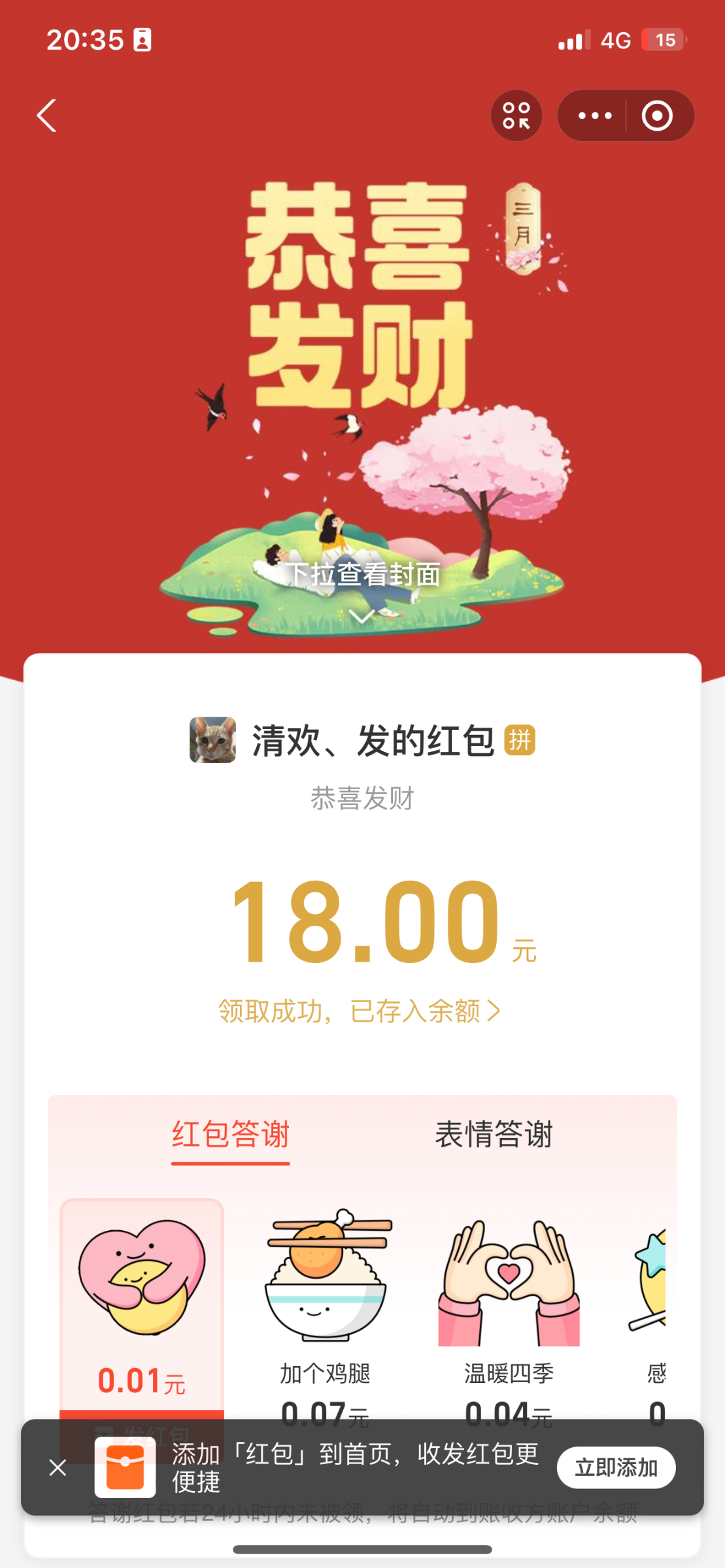
Task: Expand the cover via 下拉查看封面 arrow
Action: tap(362, 616)
